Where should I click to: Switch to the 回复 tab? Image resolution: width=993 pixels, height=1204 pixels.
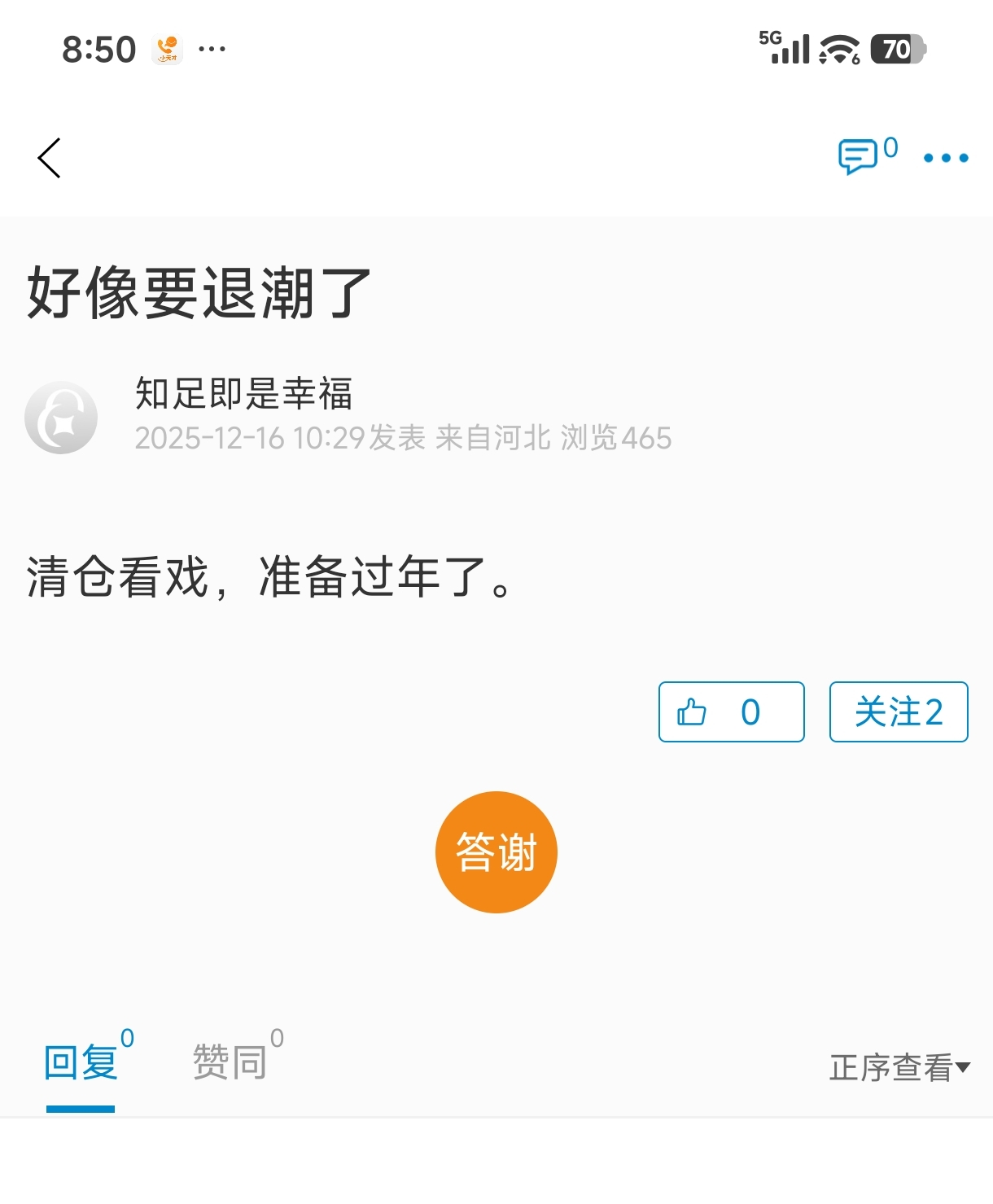click(81, 1062)
